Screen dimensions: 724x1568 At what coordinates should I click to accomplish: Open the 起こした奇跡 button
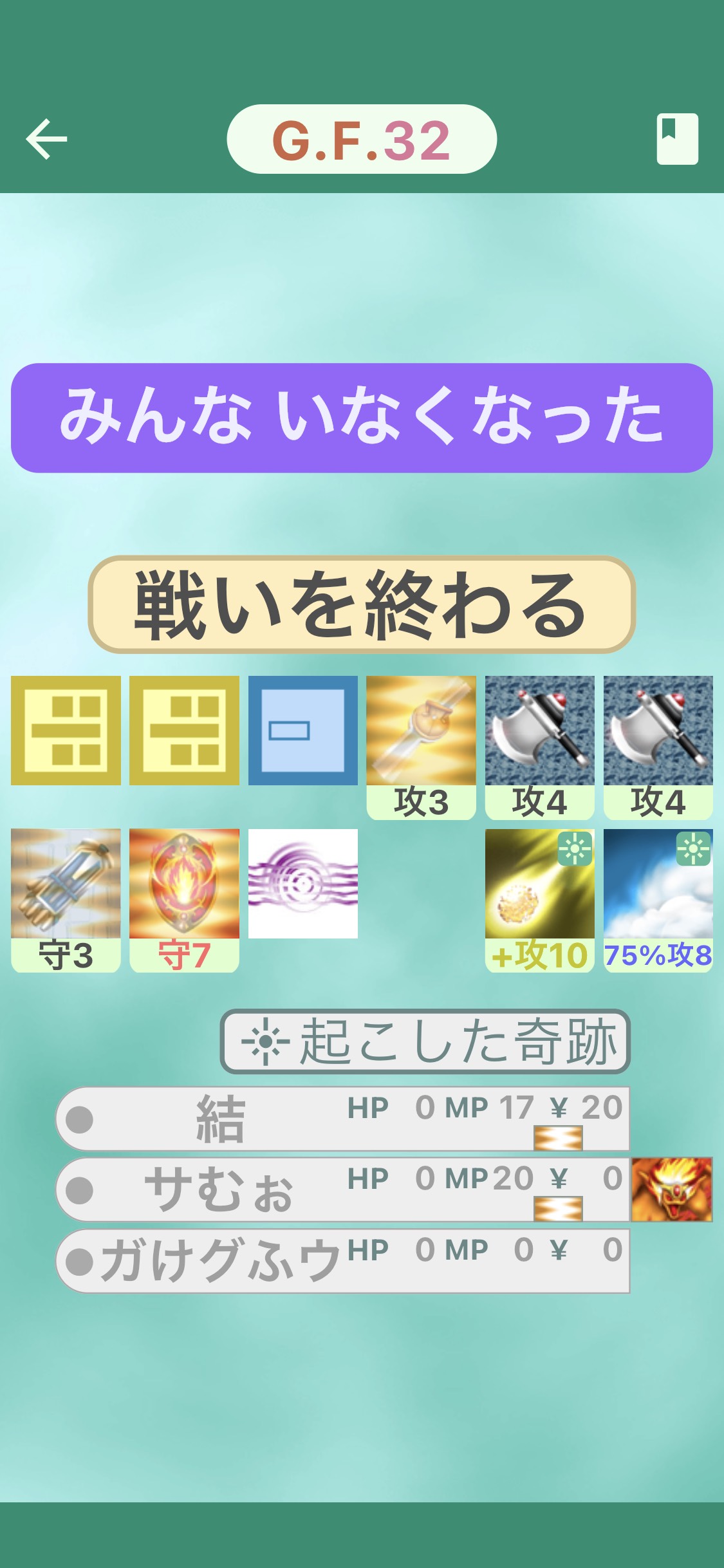425,1041
